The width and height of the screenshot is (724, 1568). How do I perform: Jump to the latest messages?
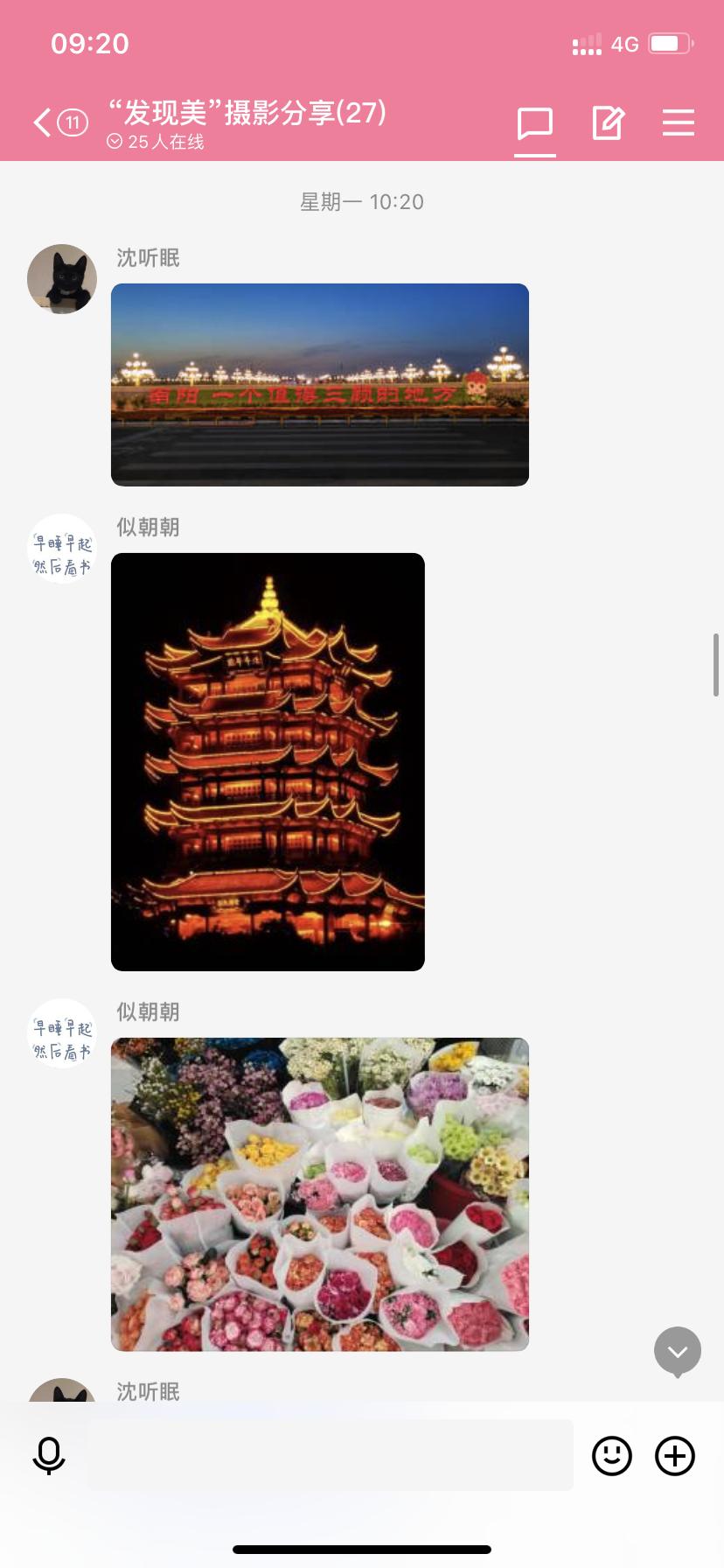(x=678, y=1352)
